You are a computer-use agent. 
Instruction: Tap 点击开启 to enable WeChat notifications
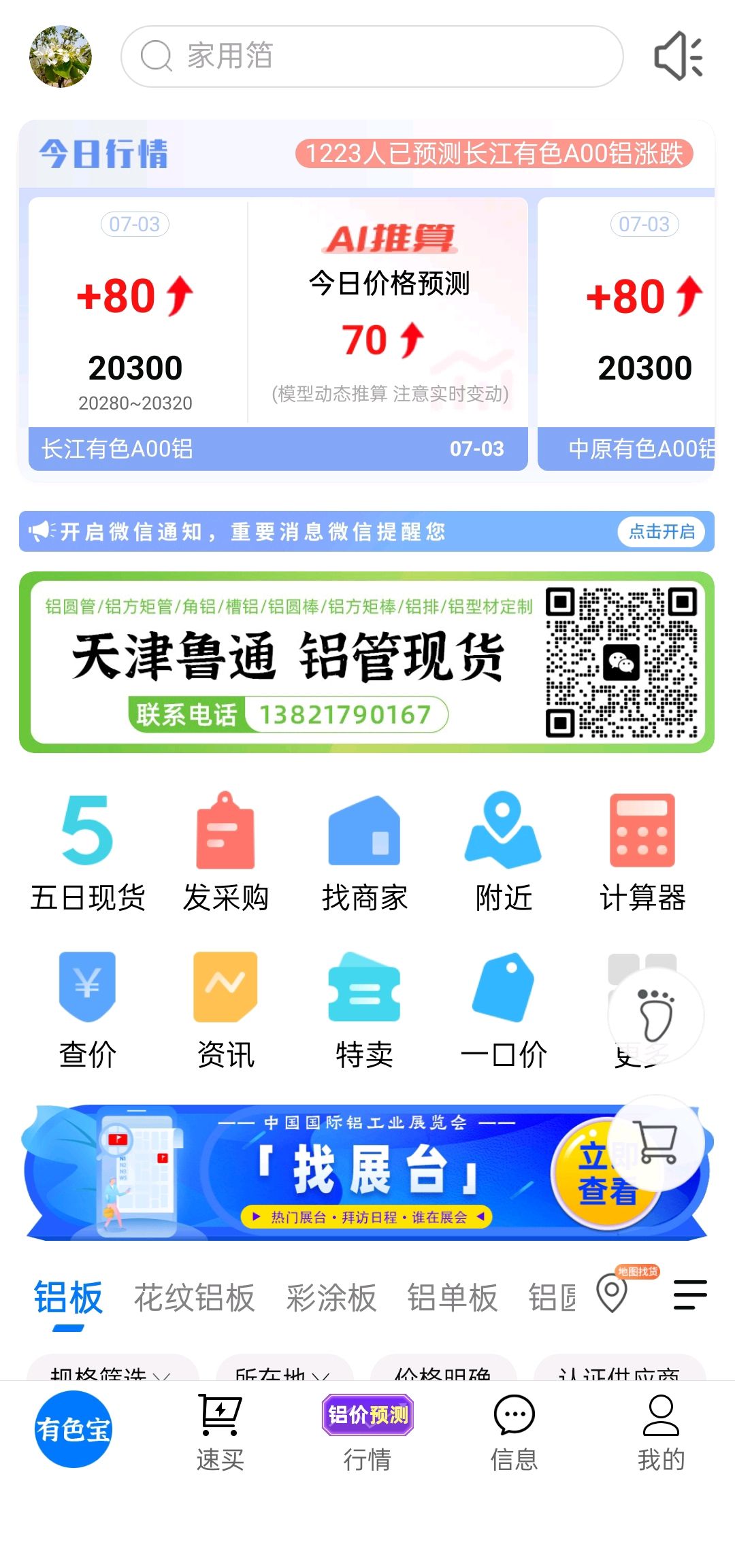point(661,531)
